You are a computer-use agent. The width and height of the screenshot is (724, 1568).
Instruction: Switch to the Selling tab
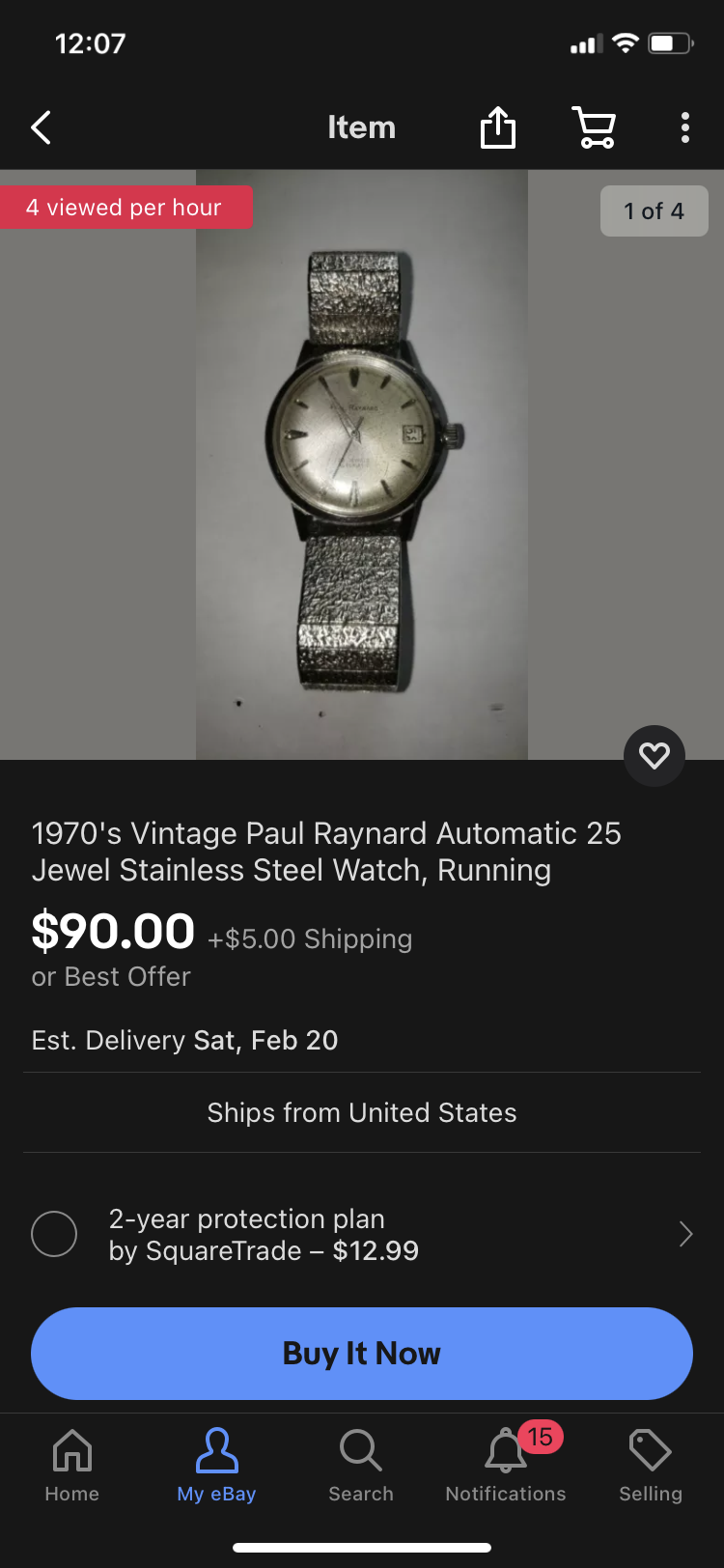pos(651,1466)
